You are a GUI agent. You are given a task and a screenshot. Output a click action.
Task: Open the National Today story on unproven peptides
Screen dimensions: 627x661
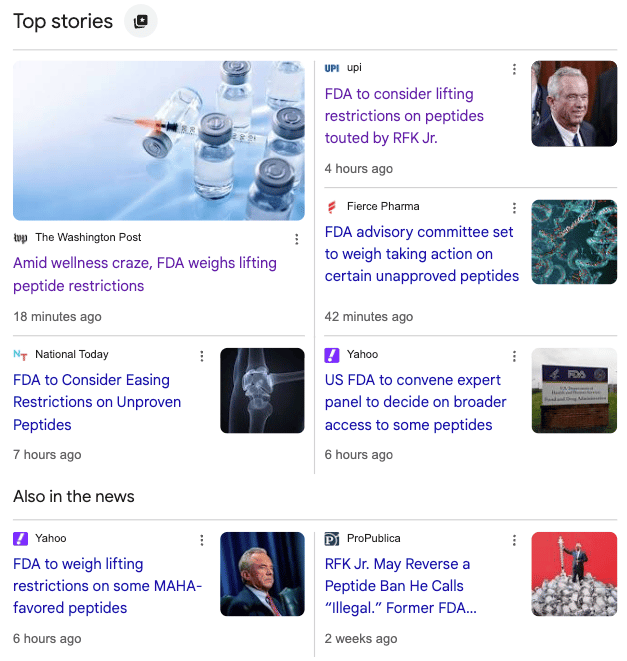[x=97, y=402]
